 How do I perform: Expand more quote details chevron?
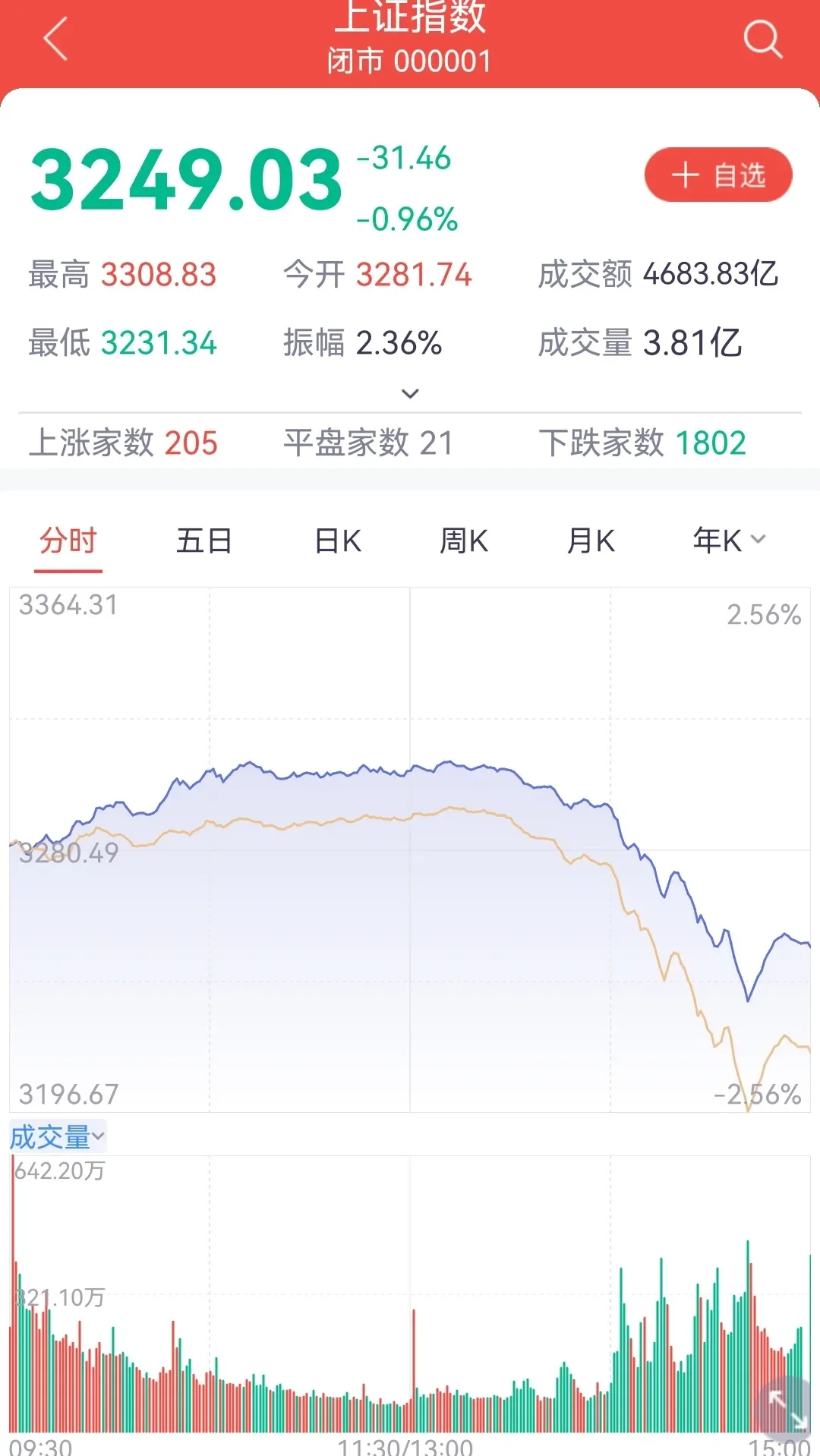coord(410,393)
